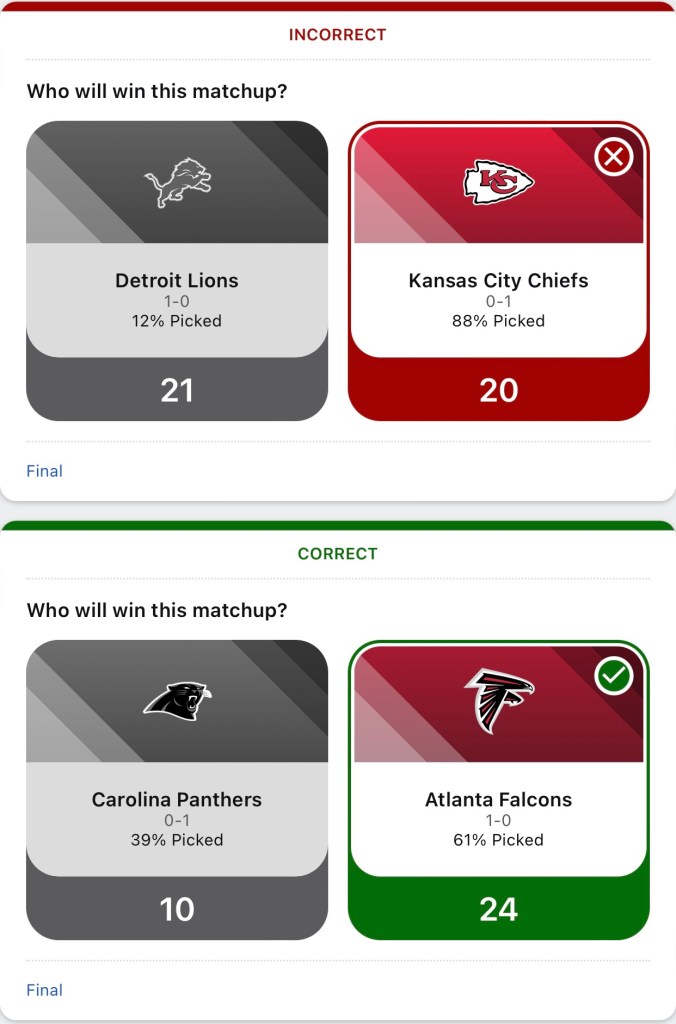676x1024 pixels.
Task: Open Final link under Panthers vs Falcons
Action: tap(45, 990)
